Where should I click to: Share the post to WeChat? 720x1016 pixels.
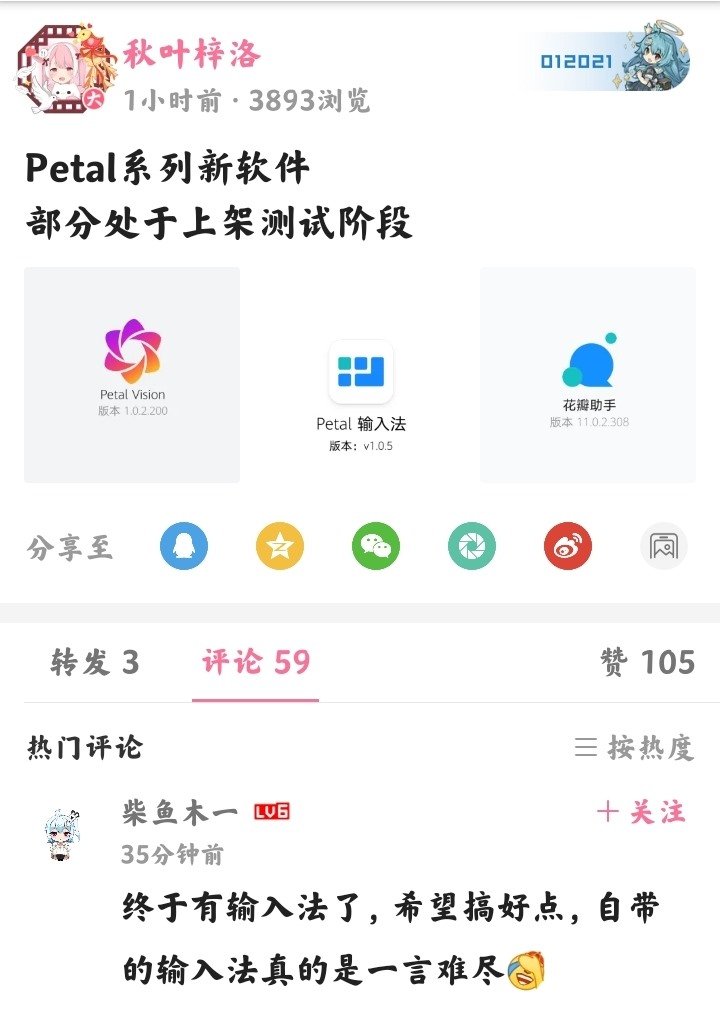coord(376,545)
